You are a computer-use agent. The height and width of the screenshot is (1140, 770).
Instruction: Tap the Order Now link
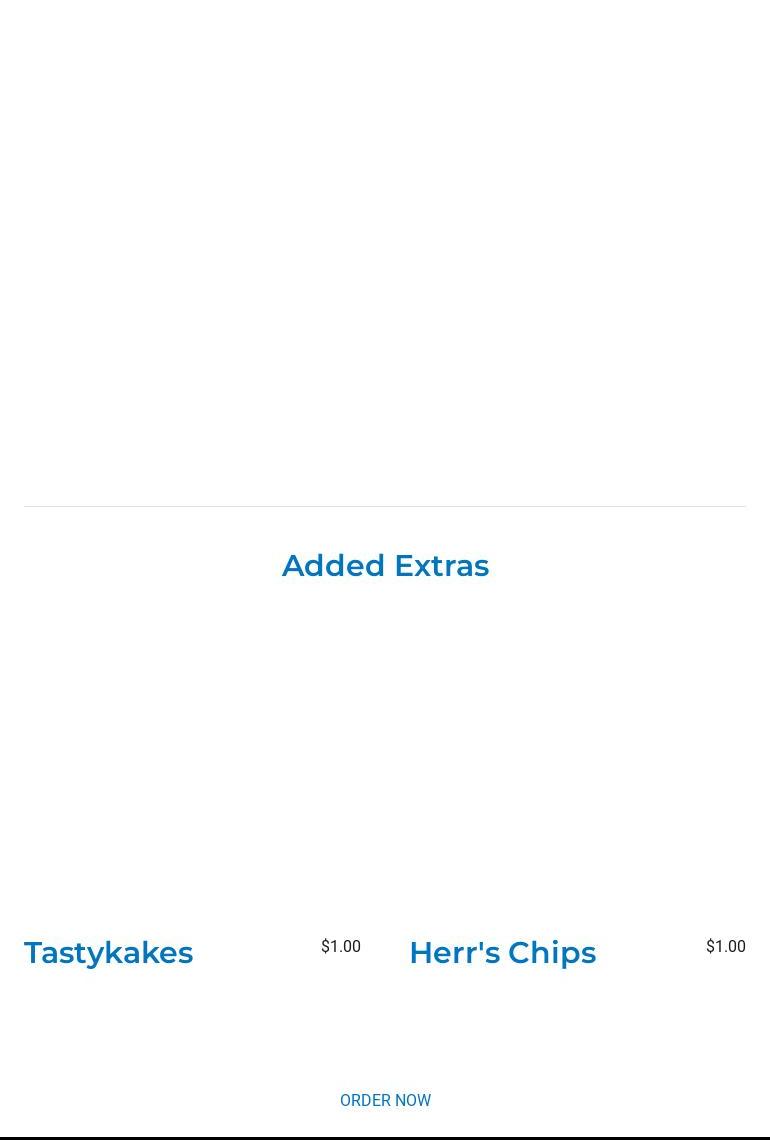coord(385,1100)
